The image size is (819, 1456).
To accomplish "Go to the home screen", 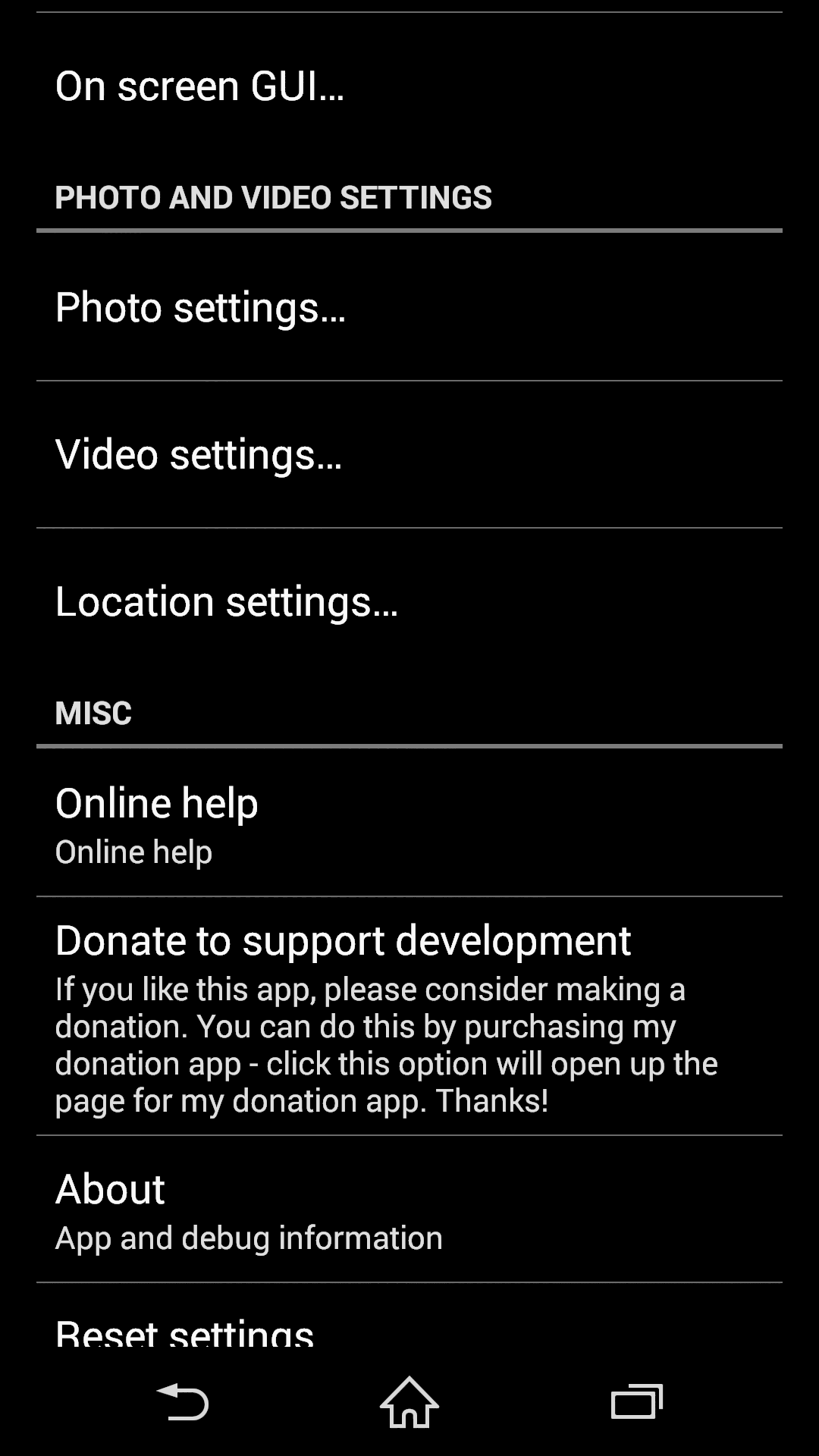I will [409, 1402].
